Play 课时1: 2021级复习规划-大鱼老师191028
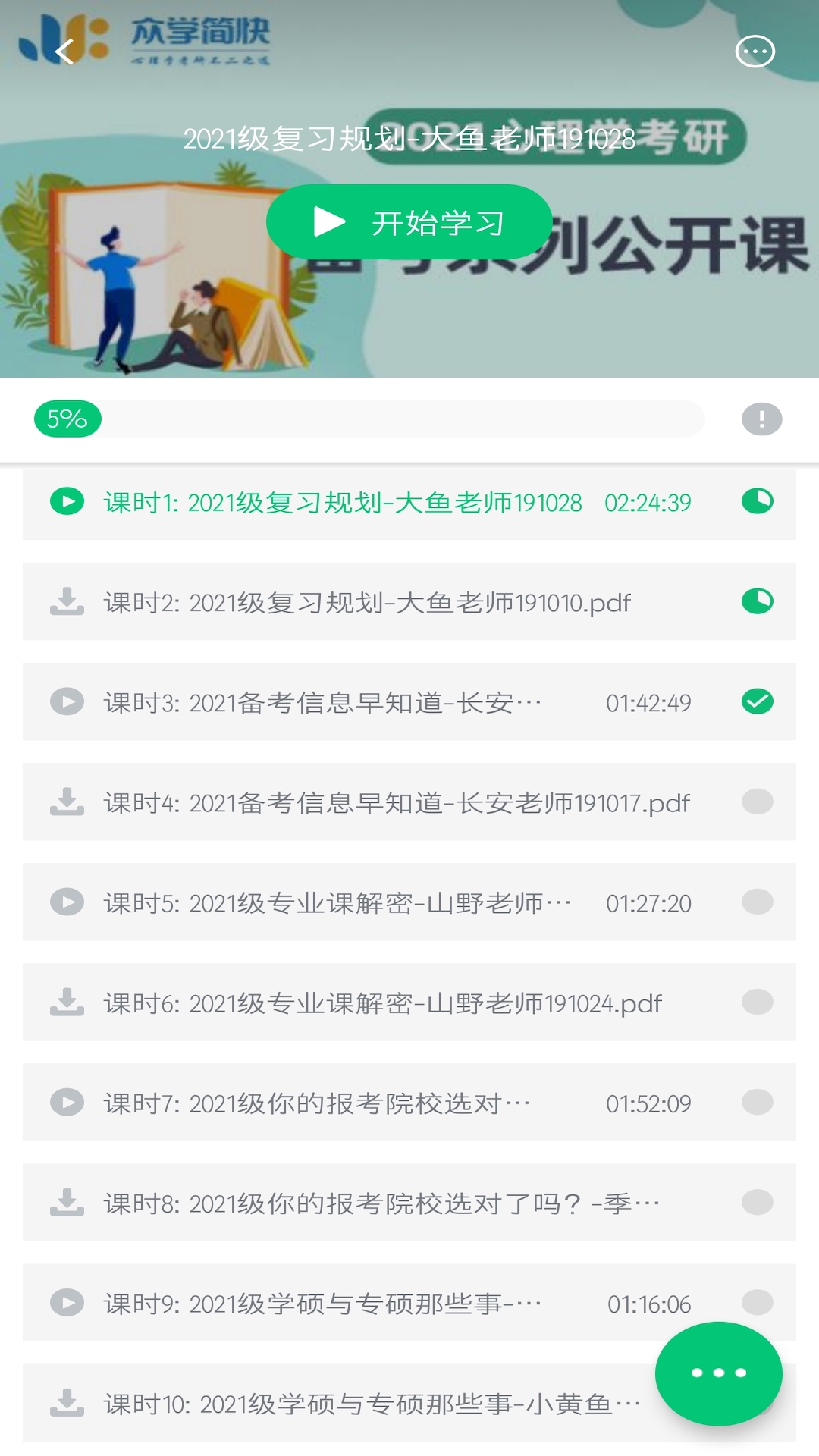 pyautogui.click(x=343, y=503)
